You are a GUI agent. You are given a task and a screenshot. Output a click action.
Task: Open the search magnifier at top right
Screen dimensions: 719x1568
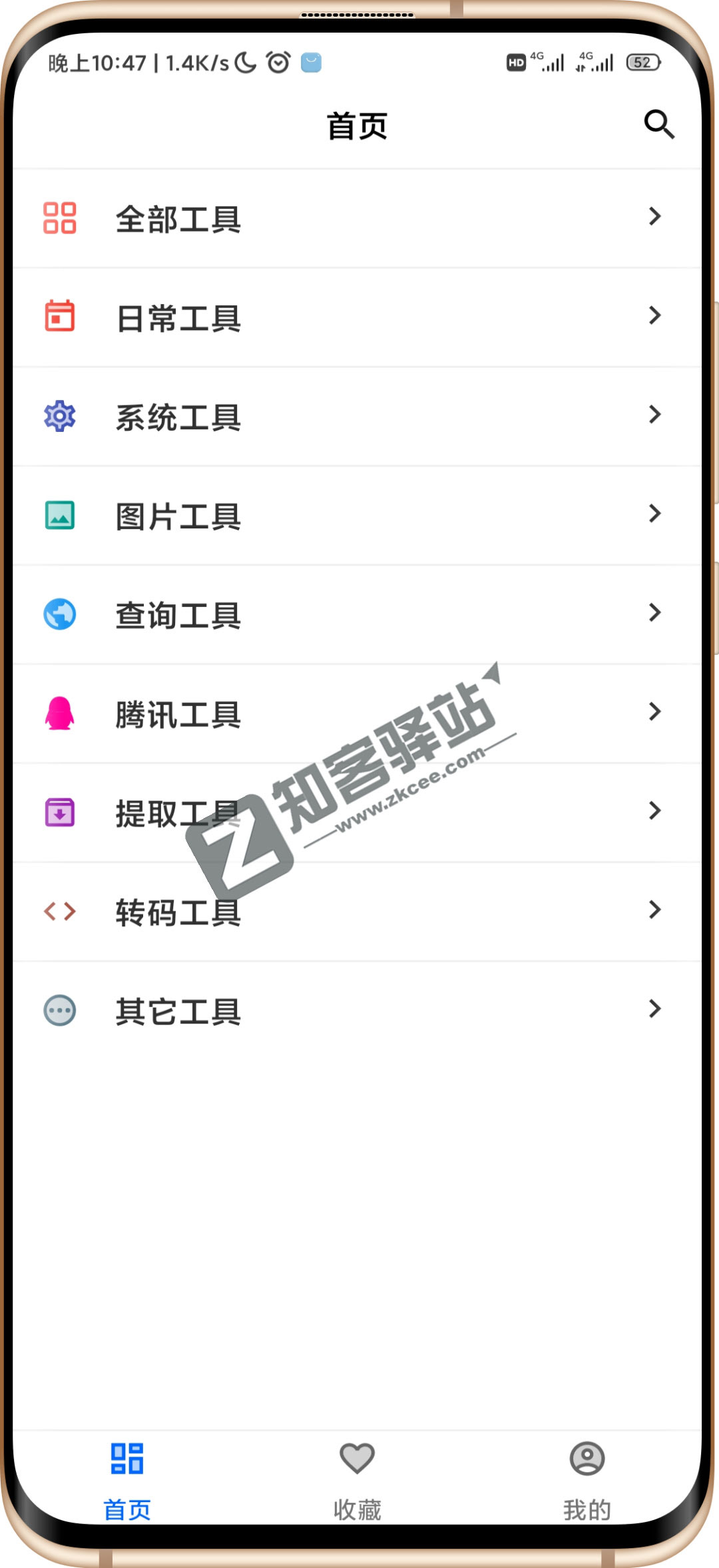point(659,124)
